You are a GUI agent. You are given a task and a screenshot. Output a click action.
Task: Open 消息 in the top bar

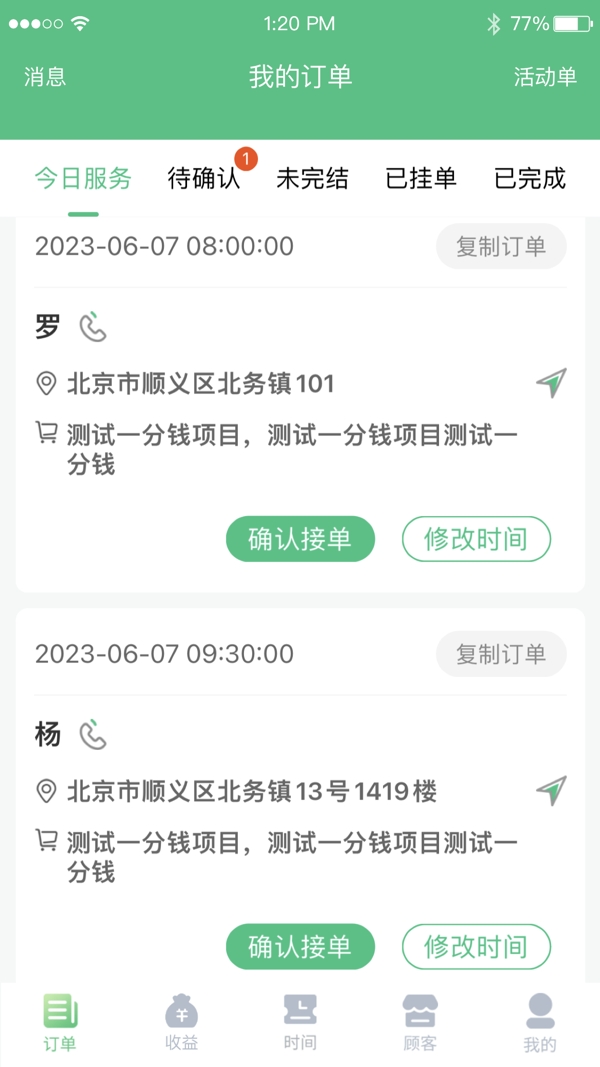45,77
